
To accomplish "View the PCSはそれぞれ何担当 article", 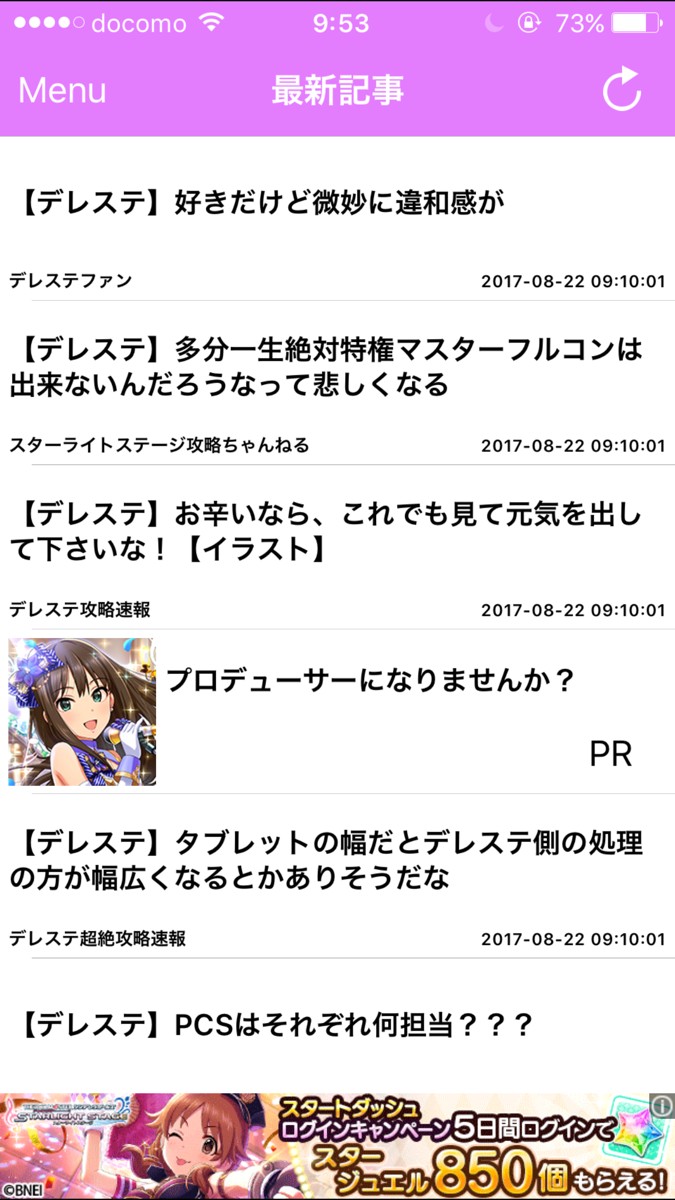I will coord(276,1025).
